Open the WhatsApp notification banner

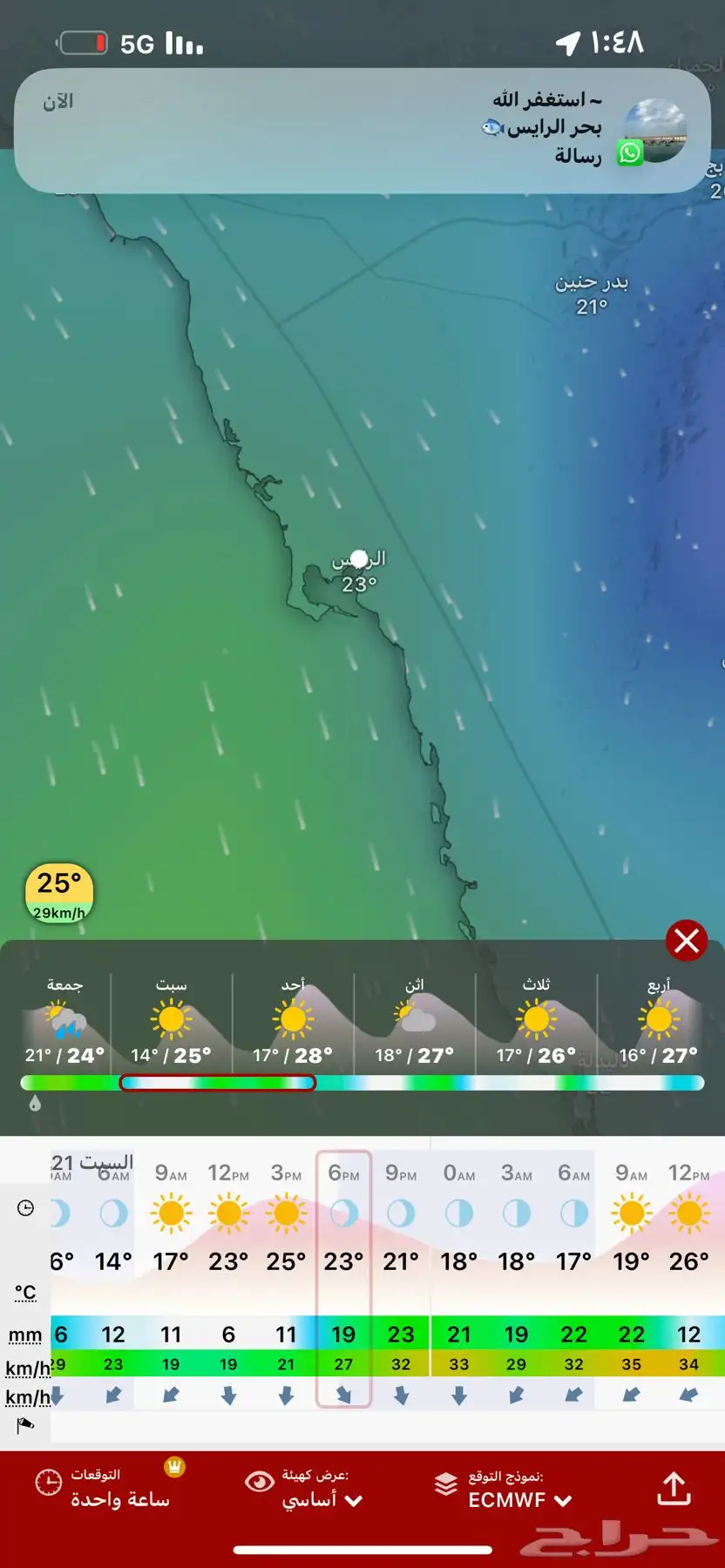coord(362,131)
